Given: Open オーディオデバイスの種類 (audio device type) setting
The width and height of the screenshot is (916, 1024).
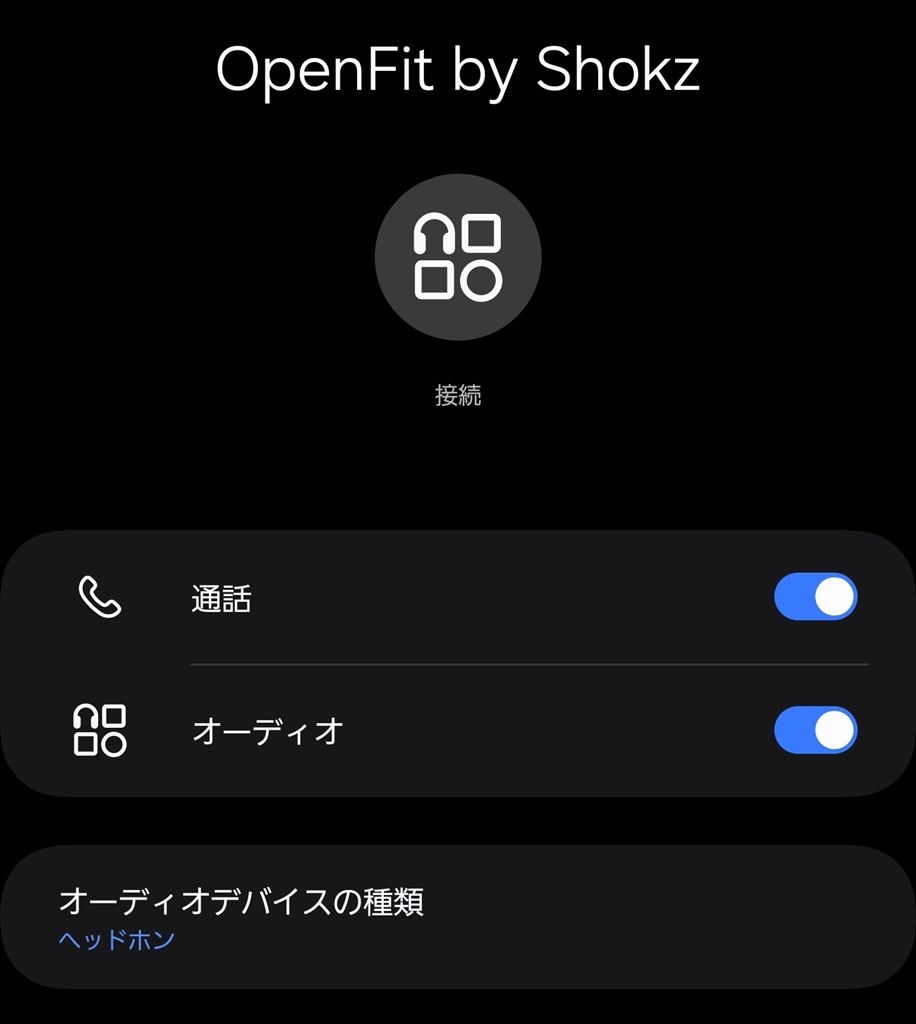Looking at the screenshot, I should pyautogui.click(x=457, y=917).
